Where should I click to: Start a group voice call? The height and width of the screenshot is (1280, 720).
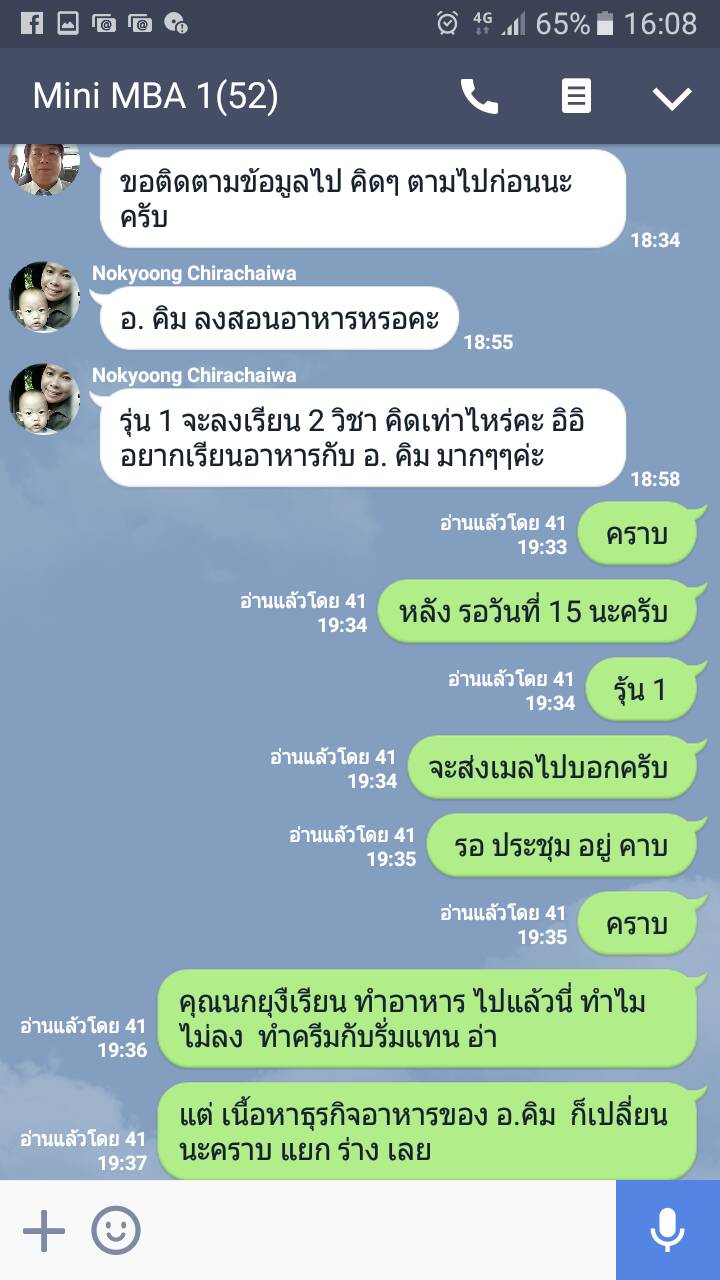(x=479, y=96)
